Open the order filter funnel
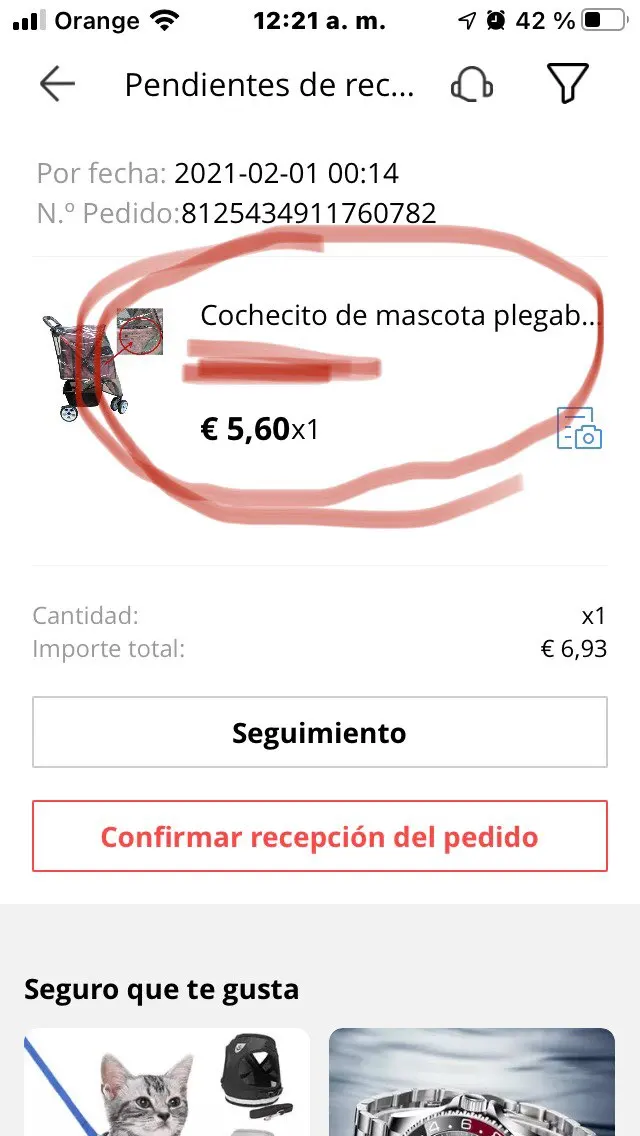This screenshot has height=1136, width=640. pyautogui.click(x=567, y=85)
